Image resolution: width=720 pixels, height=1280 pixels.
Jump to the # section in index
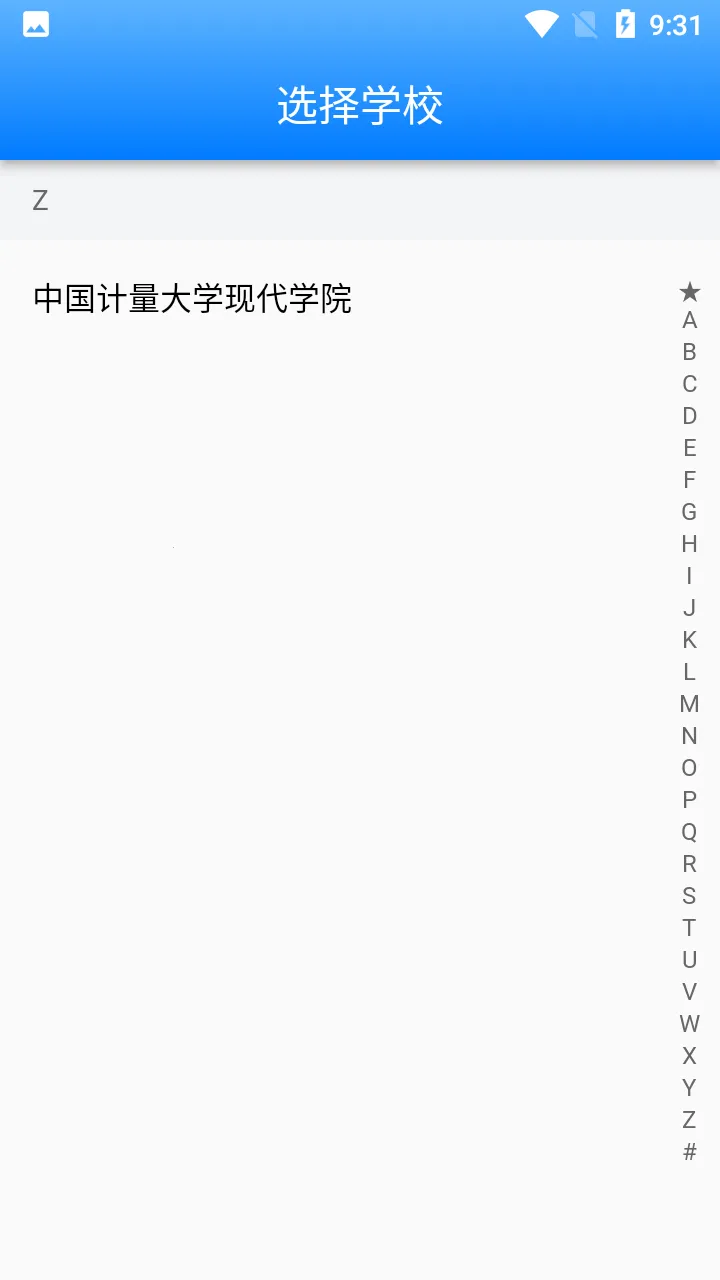coord(689,1152)
